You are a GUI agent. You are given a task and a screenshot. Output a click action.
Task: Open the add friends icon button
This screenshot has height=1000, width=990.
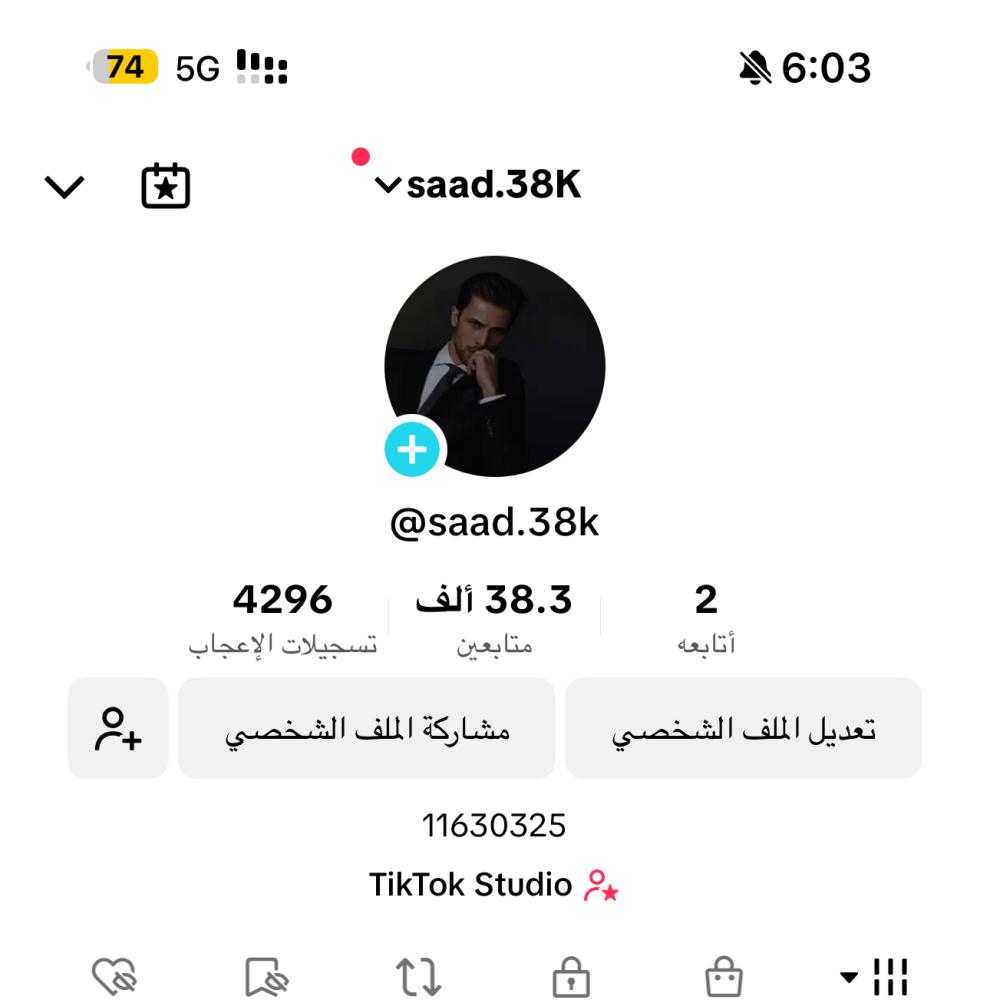[x=118, y=729]
